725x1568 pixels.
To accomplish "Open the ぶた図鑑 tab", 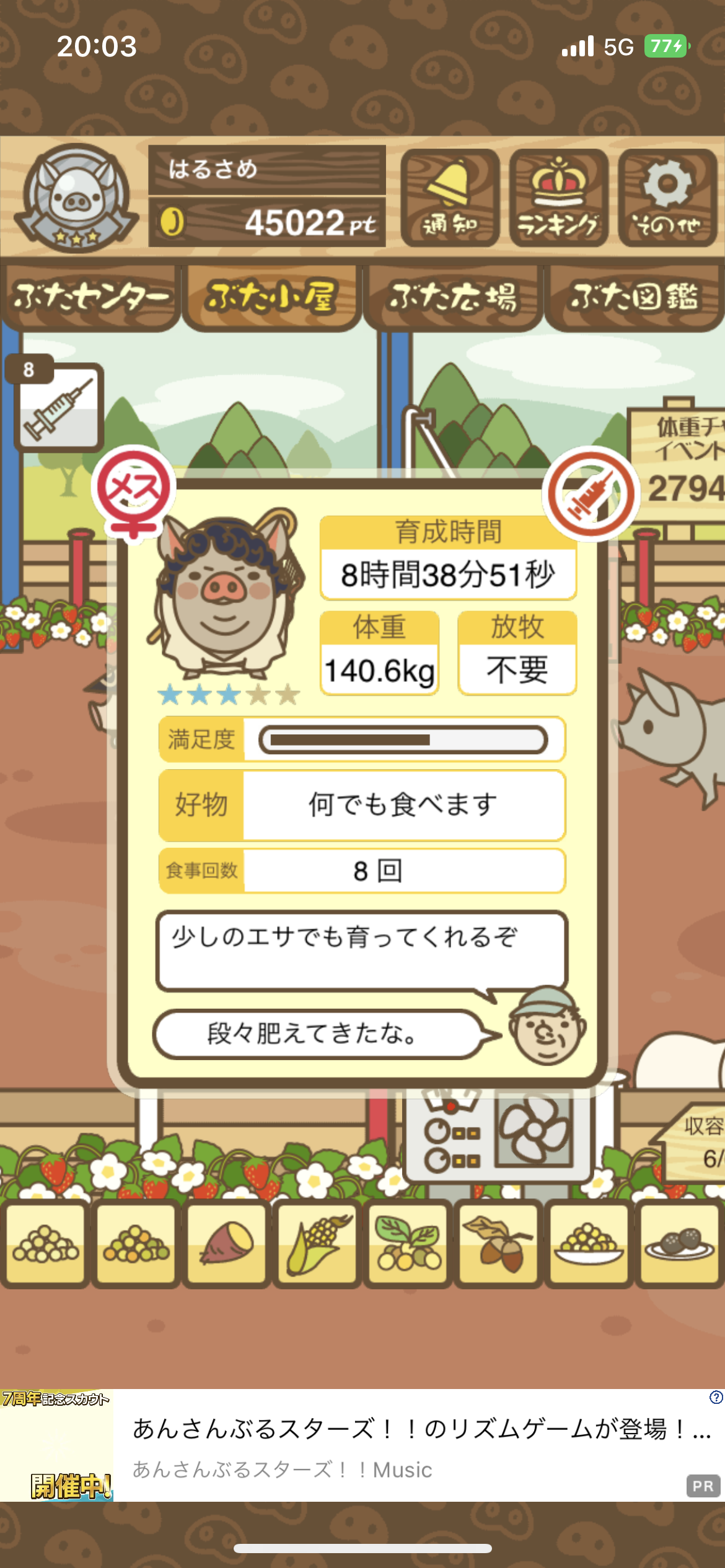I will click(635, 298).
